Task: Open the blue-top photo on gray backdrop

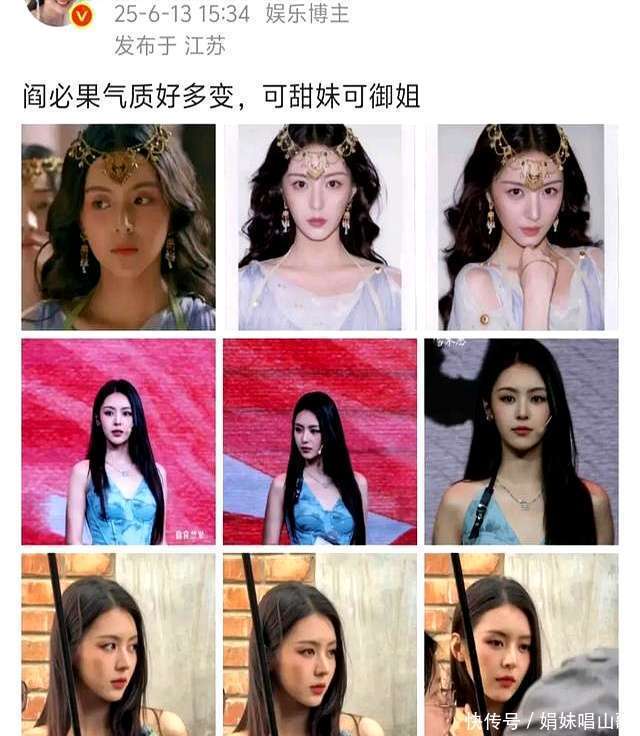Action: [x=521, y=441]
